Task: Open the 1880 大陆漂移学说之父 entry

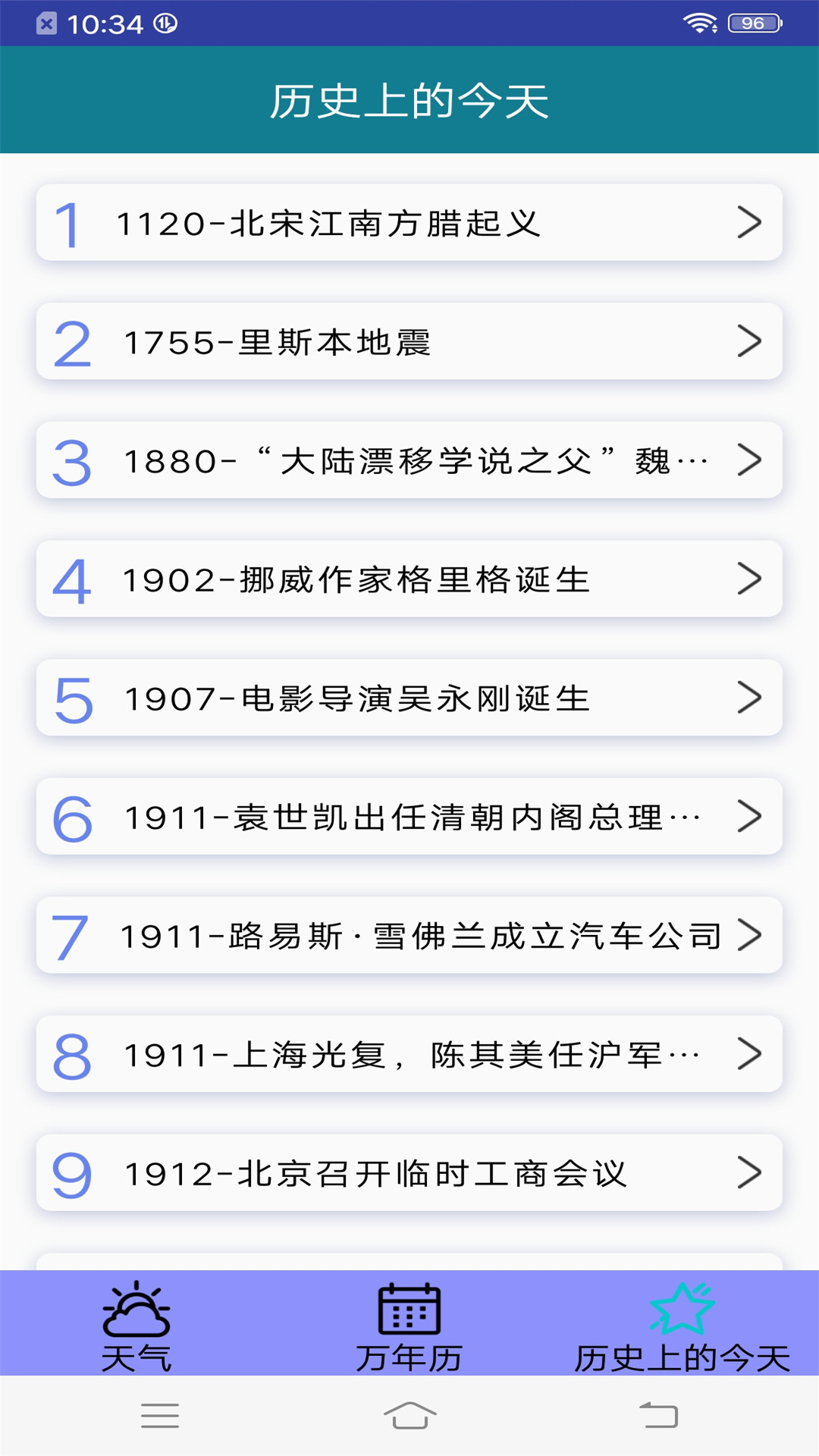Action: (409, 460)
